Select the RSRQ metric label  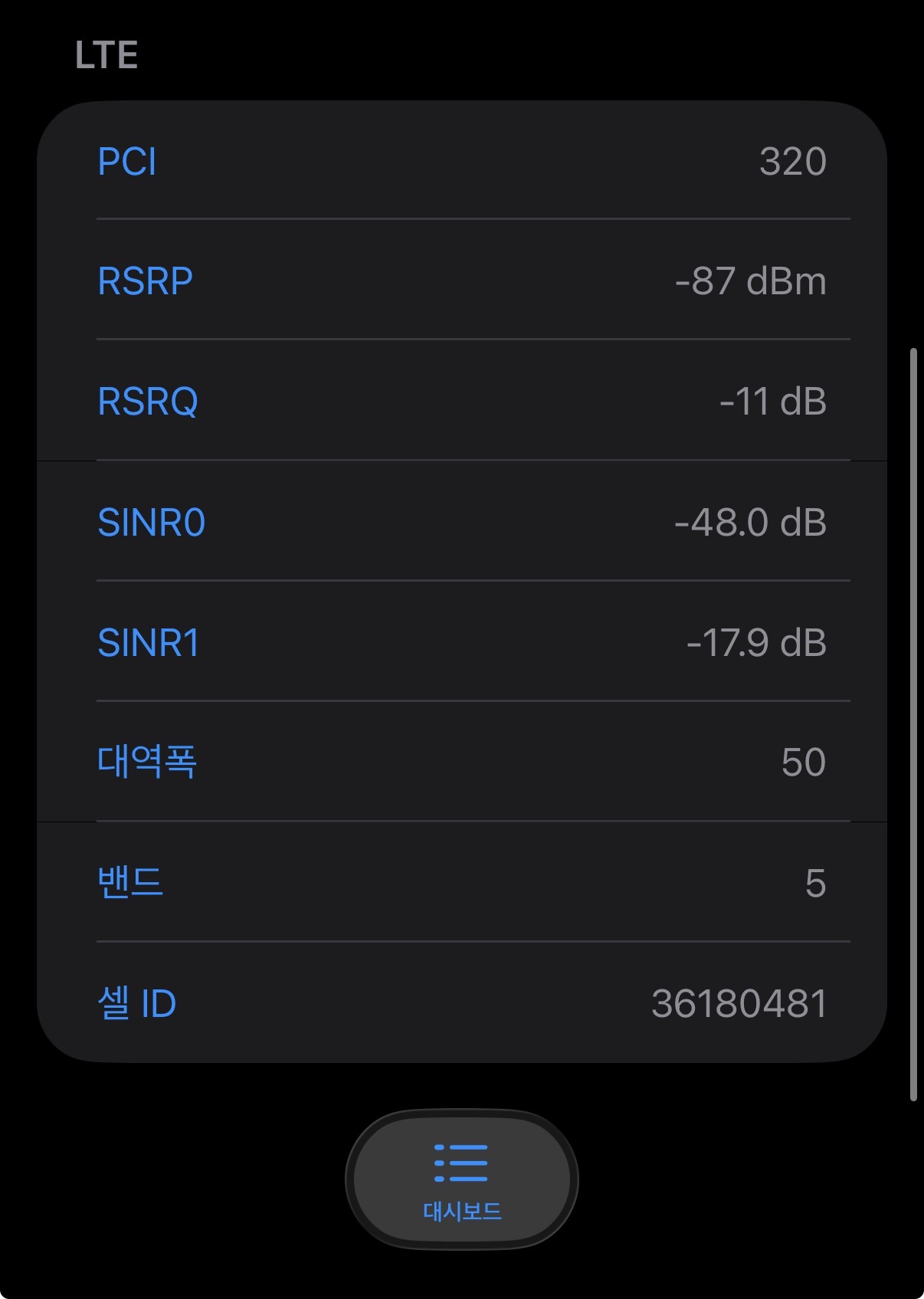pos(147,402)
